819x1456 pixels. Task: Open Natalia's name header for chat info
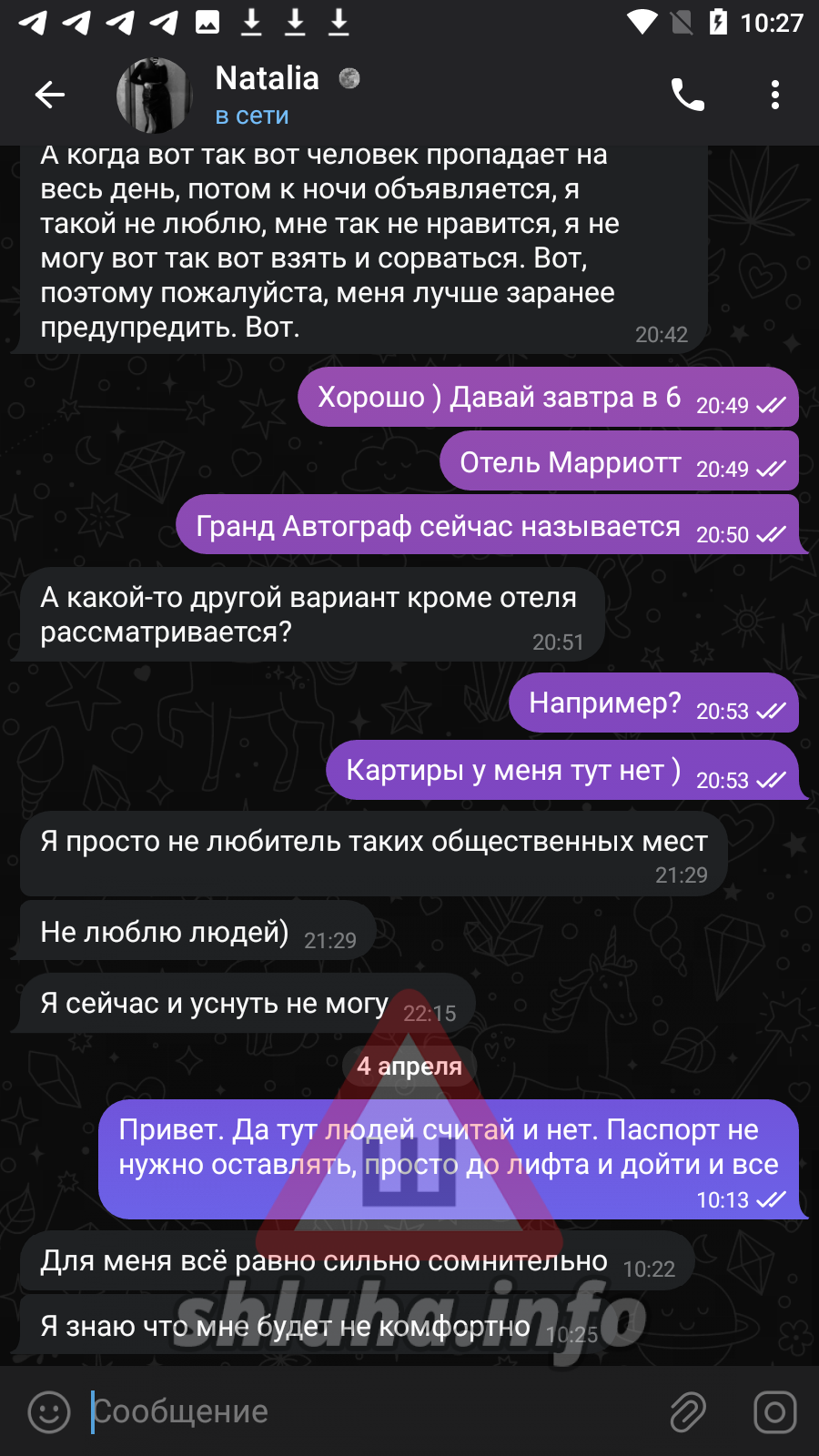point(267,79)
